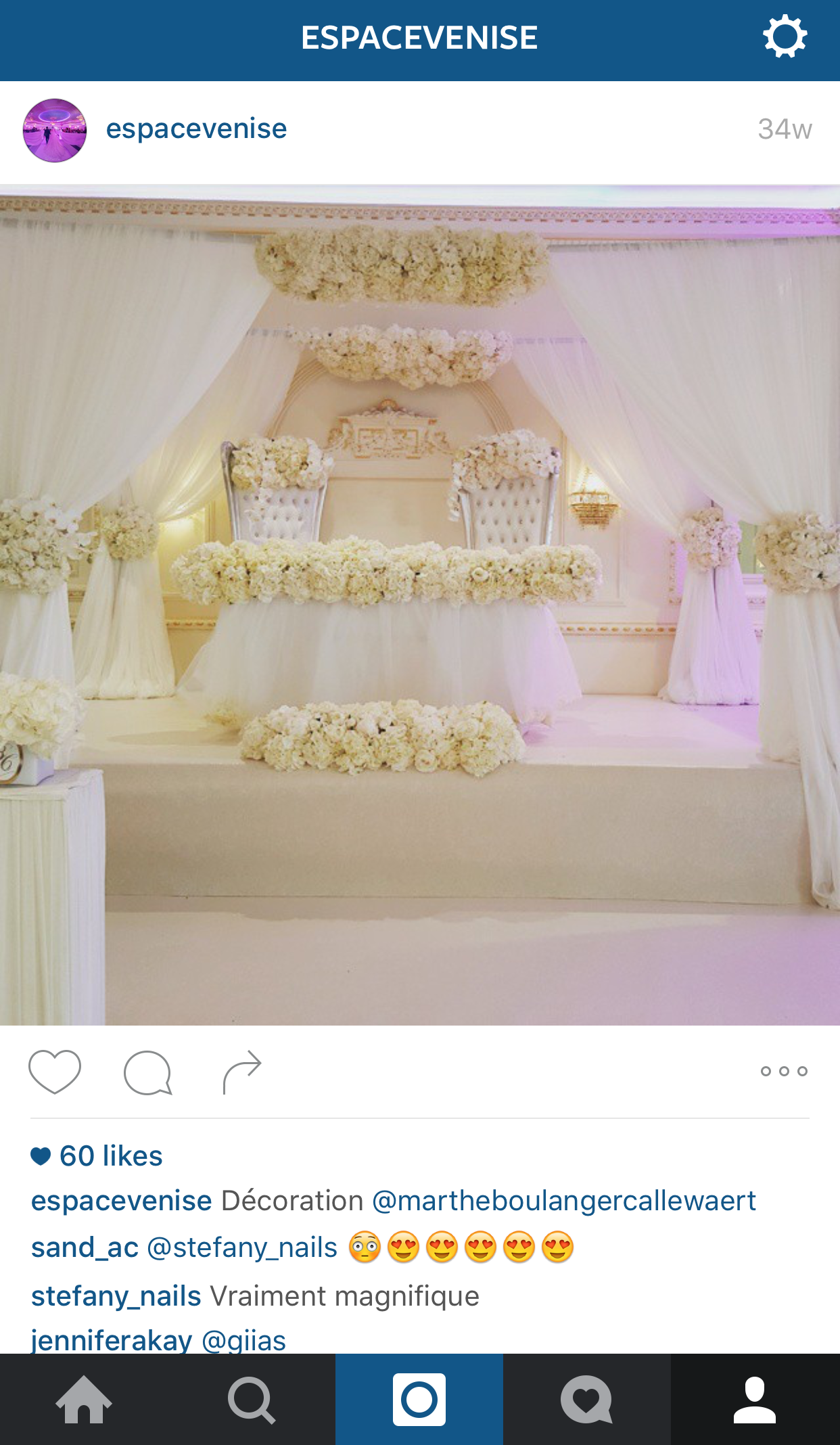Open the post photo
840x1445 pixels.
coord(420,605)
